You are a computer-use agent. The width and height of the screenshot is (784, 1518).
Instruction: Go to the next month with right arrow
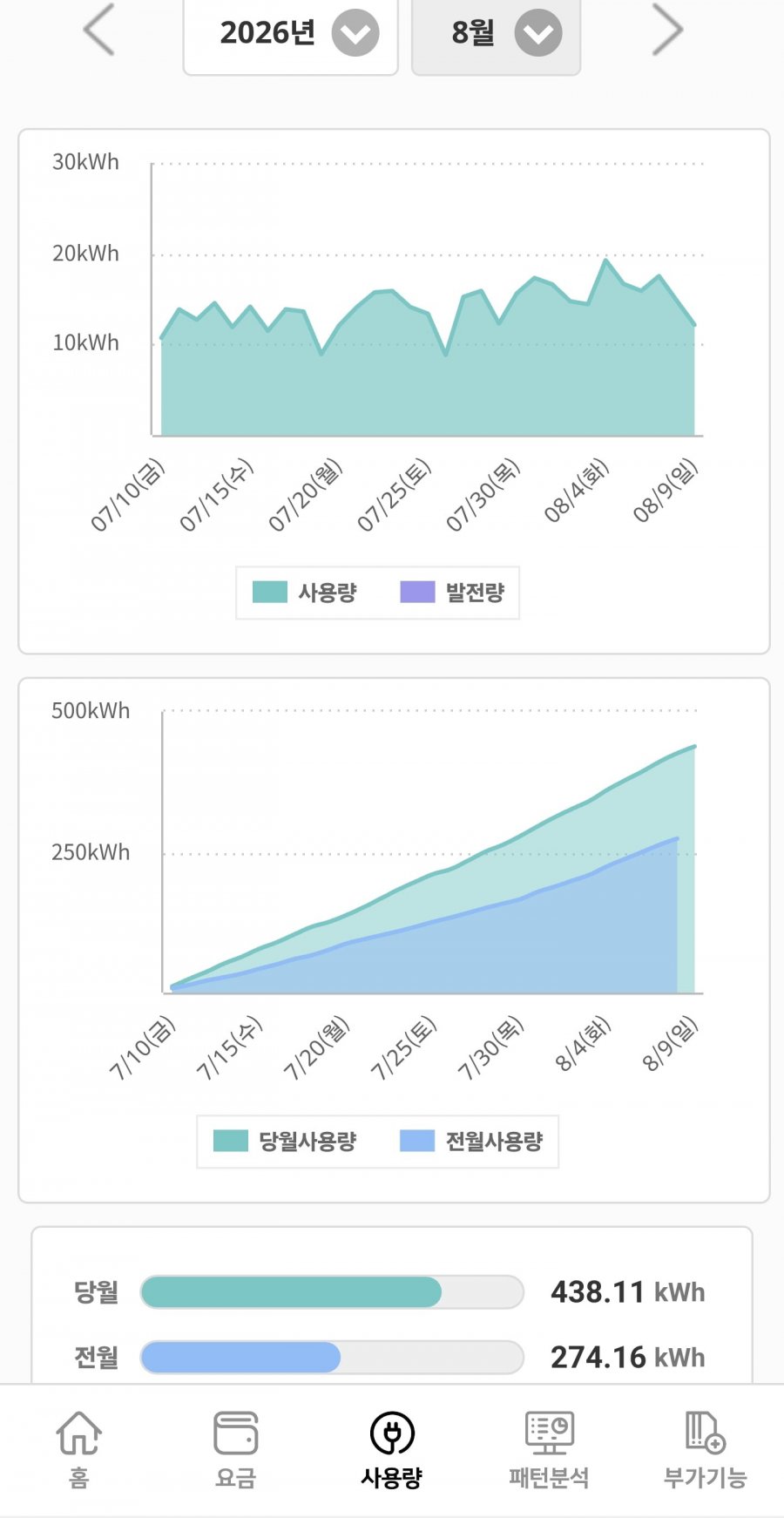tap(667, 30)
